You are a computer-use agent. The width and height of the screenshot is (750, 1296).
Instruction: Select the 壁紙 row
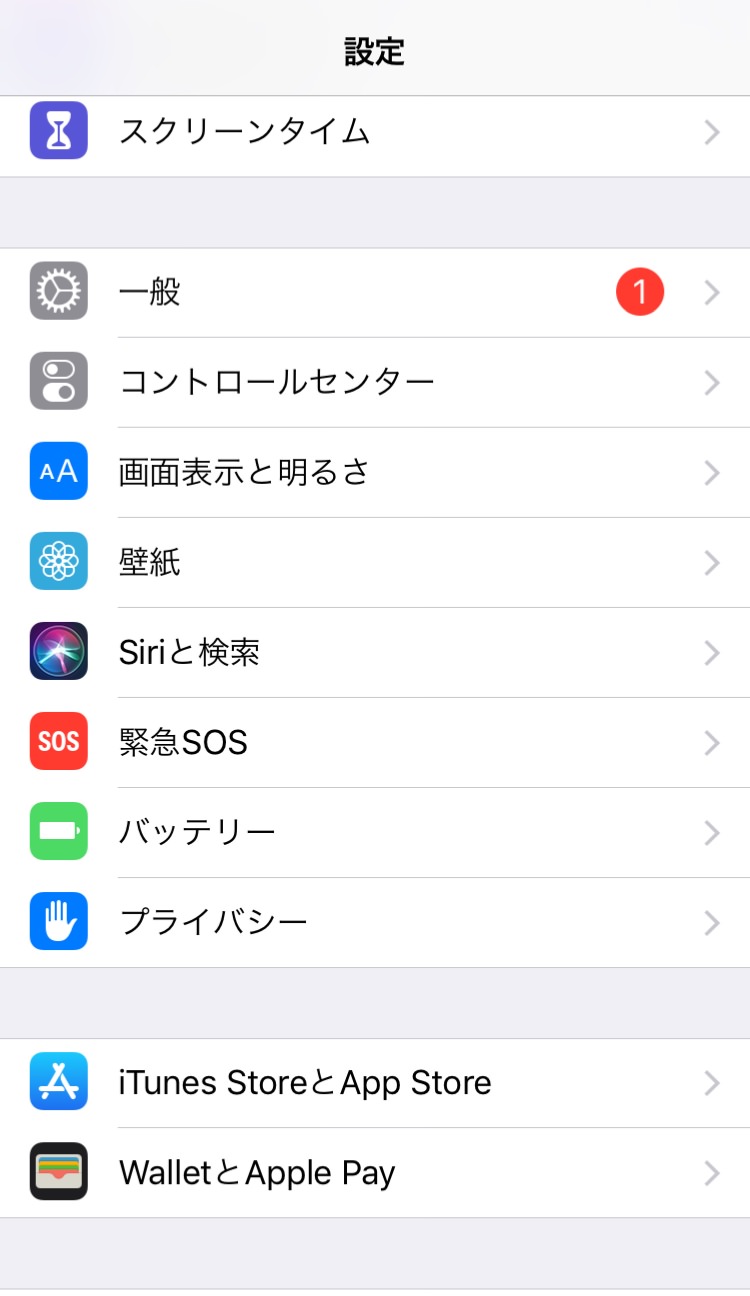[x=375, y=562]
